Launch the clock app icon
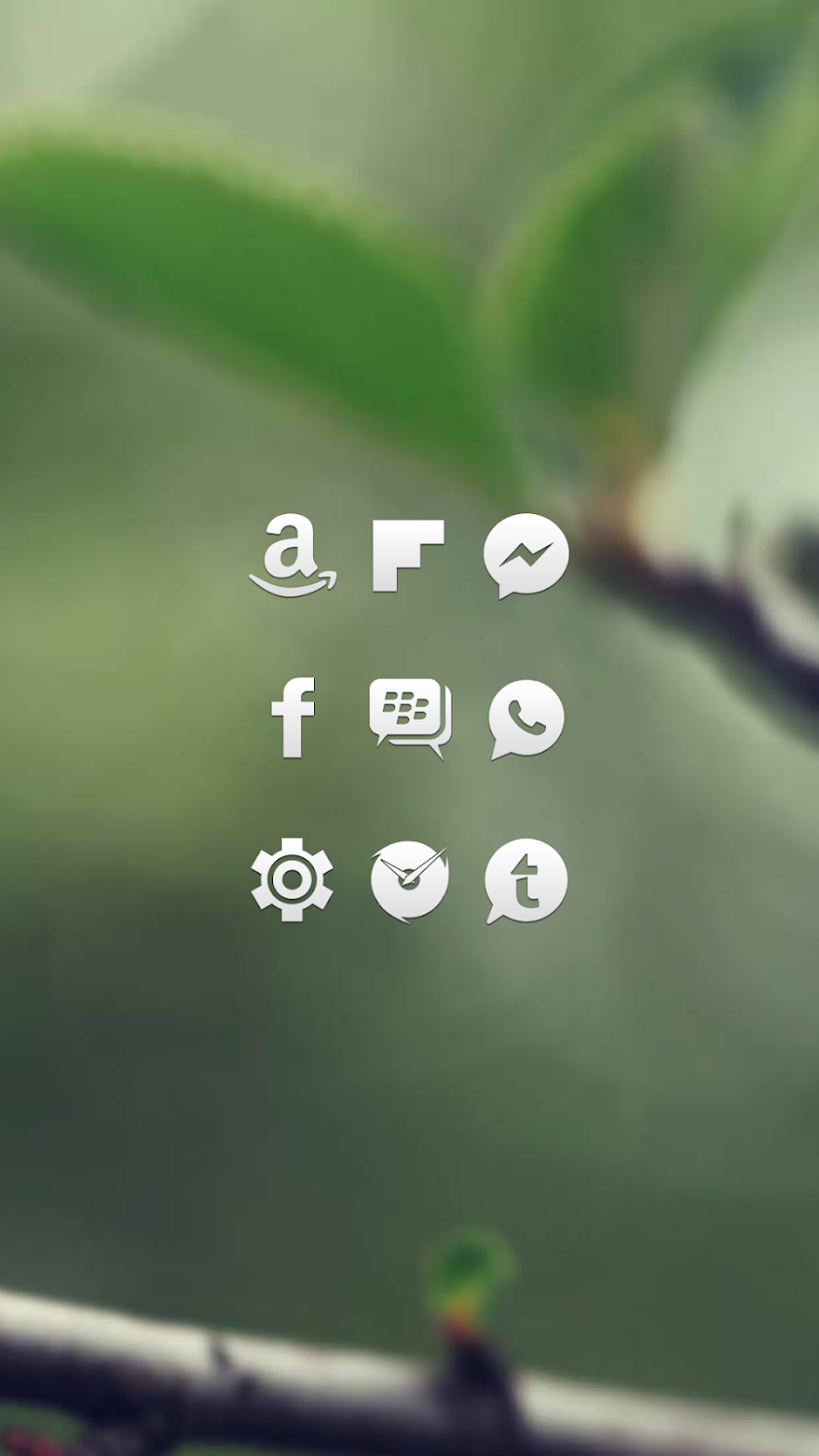The image size is (819, 1456). coord(409,881)
